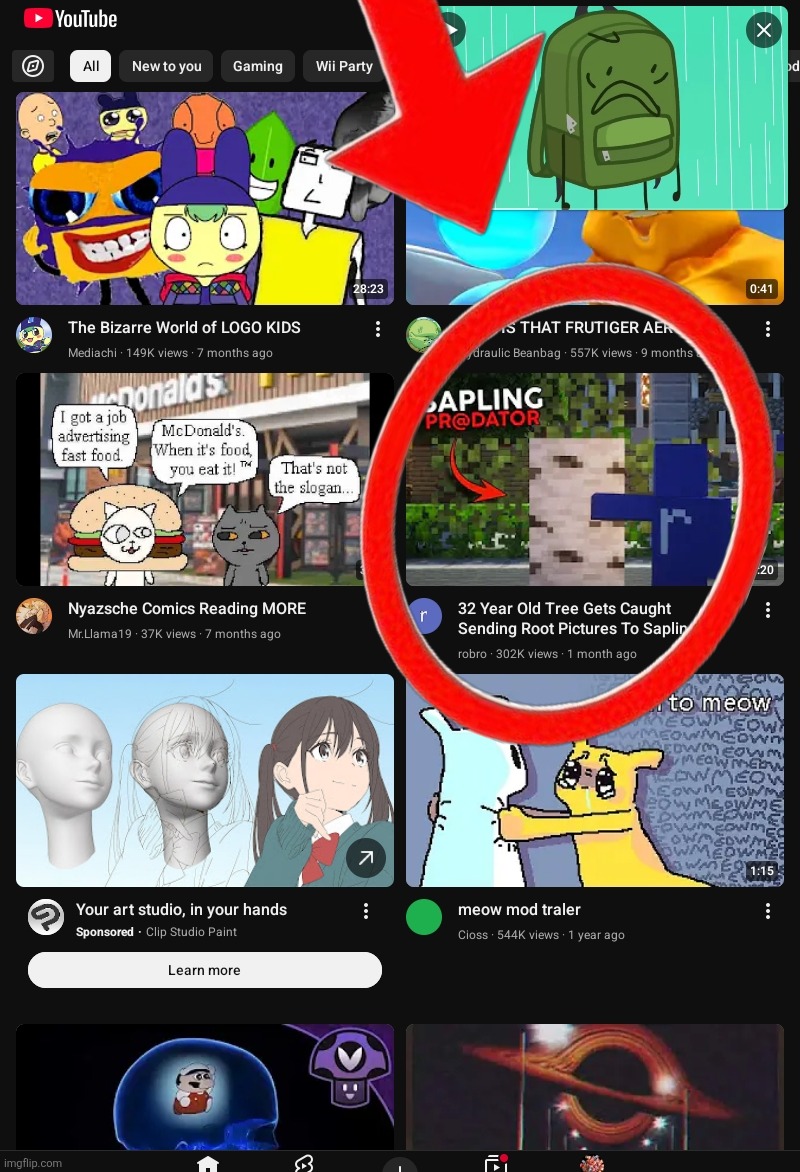Open the menu for the 32 Year Old Tree video
Screen dimensions: 800x1172
coord(767,610)
